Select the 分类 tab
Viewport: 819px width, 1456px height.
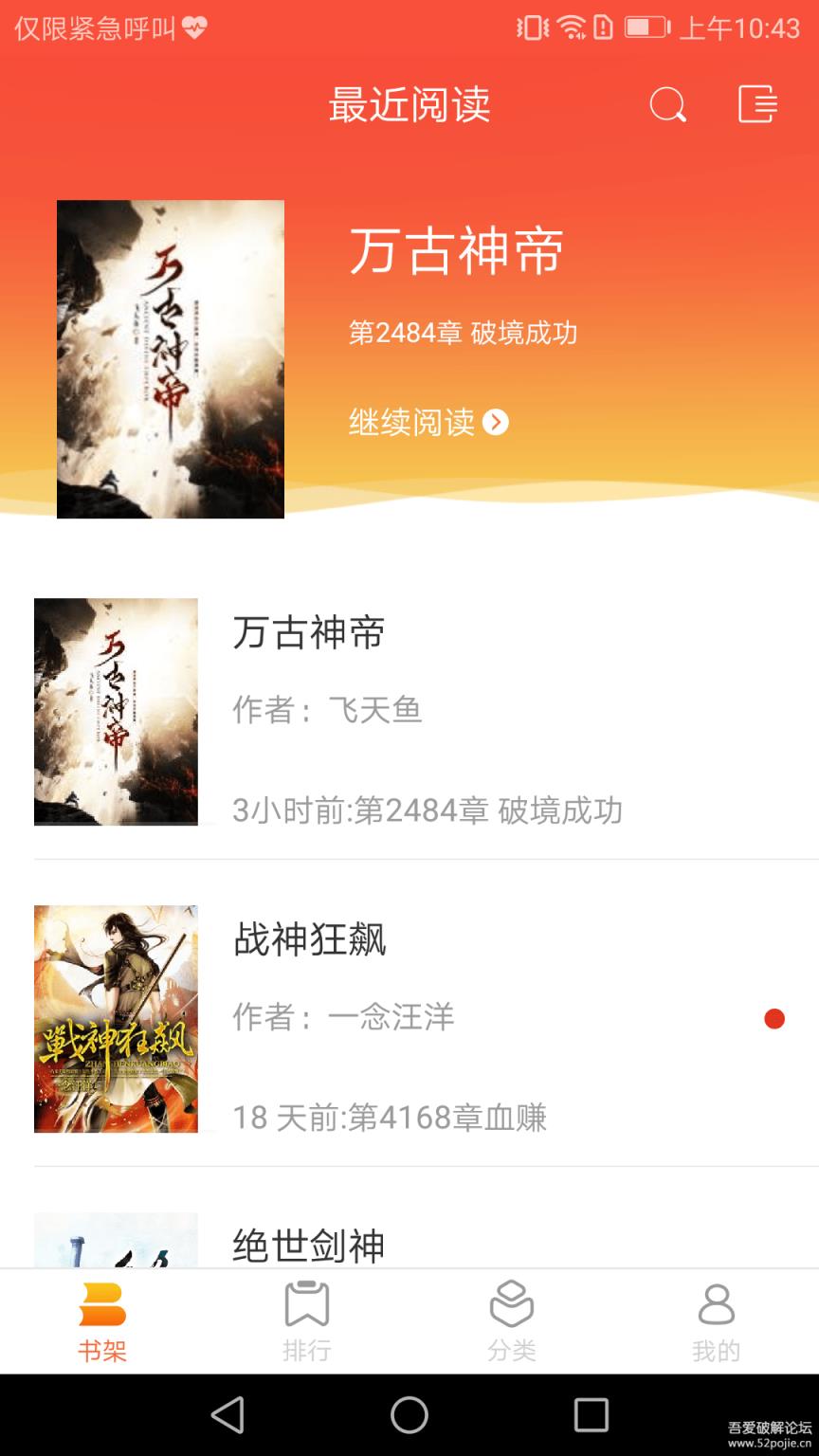point(512,1322)
